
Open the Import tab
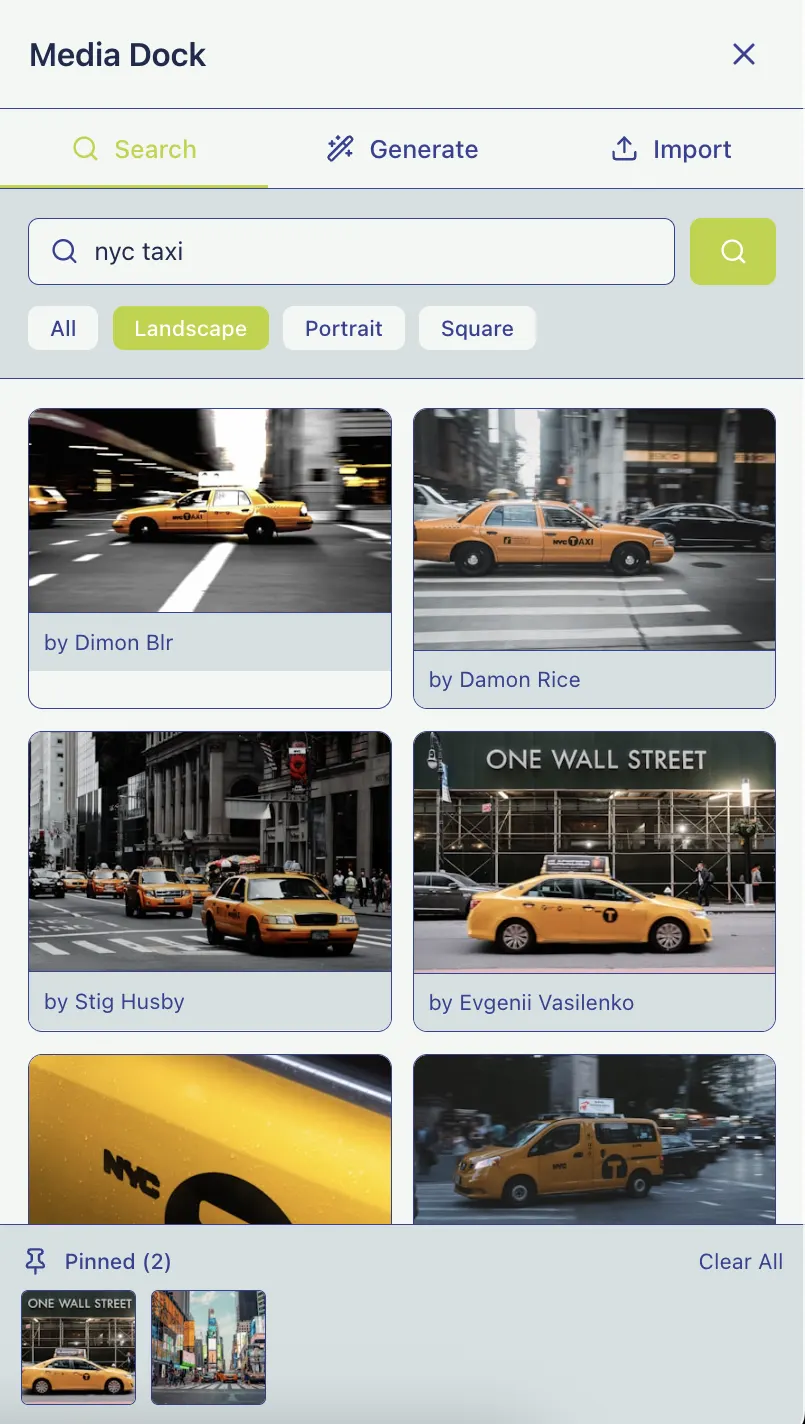click(x=670, y=148)
